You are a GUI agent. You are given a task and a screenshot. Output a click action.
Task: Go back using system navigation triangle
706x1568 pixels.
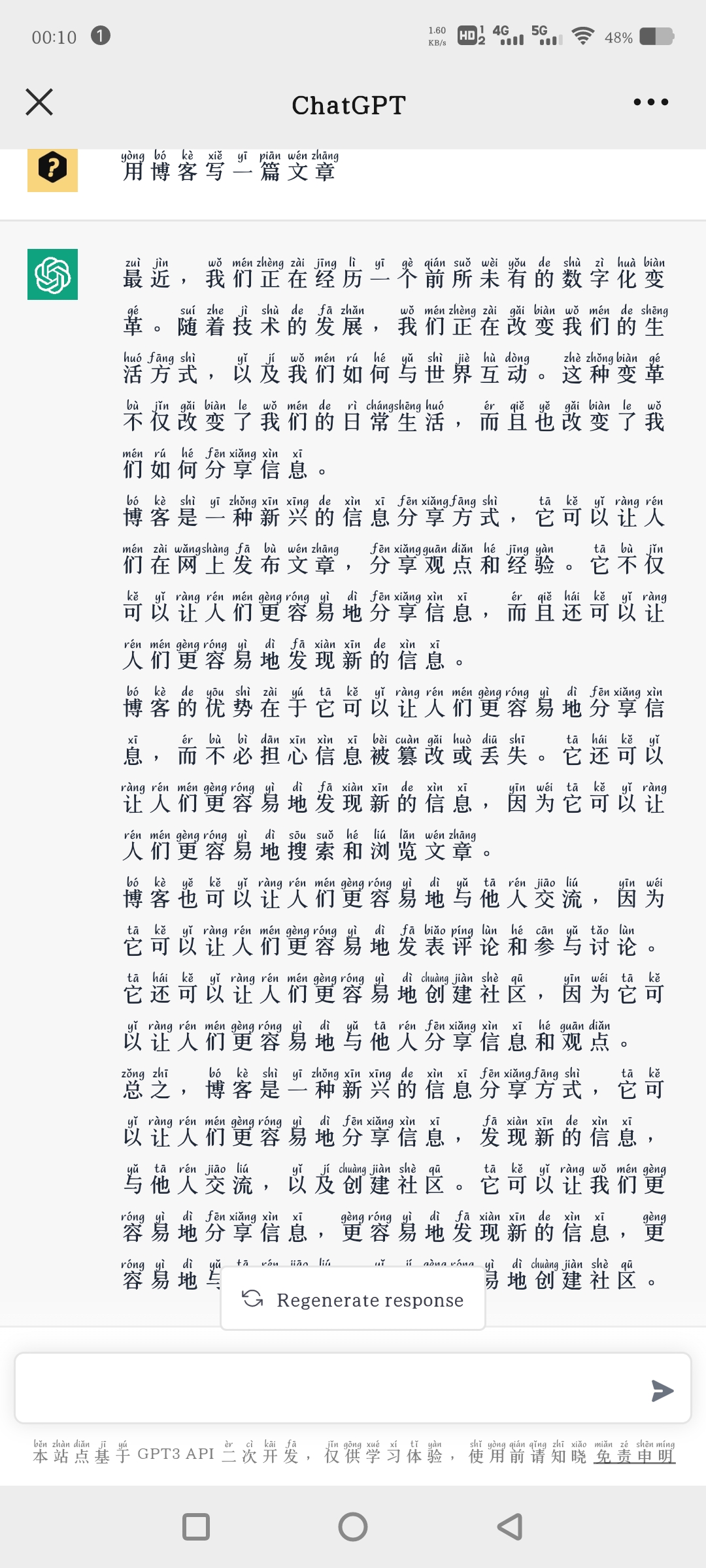click(510, 1527)
